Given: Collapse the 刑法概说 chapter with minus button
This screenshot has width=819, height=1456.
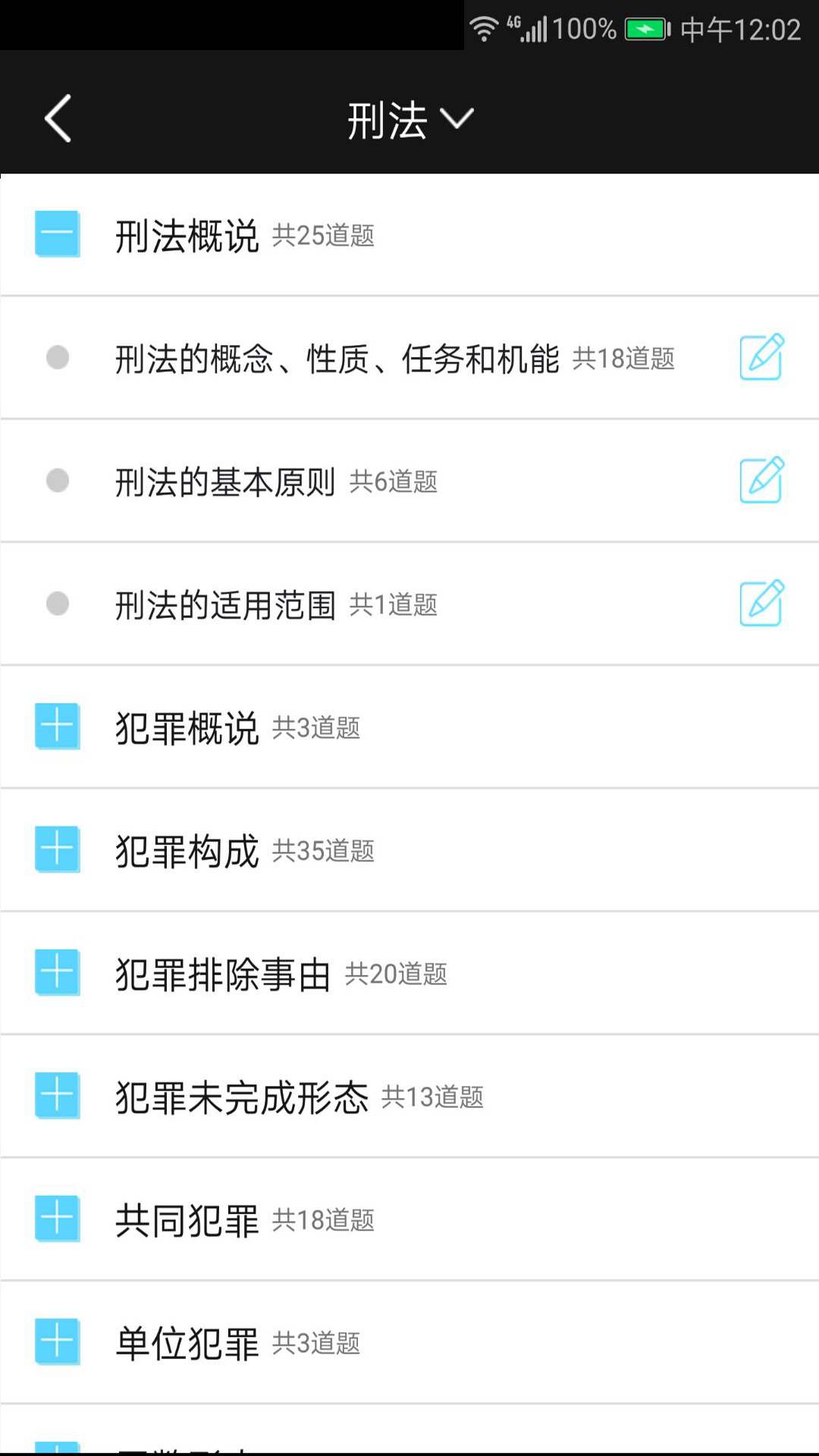Looking at the screenshot, I should [x=57, y=234].
